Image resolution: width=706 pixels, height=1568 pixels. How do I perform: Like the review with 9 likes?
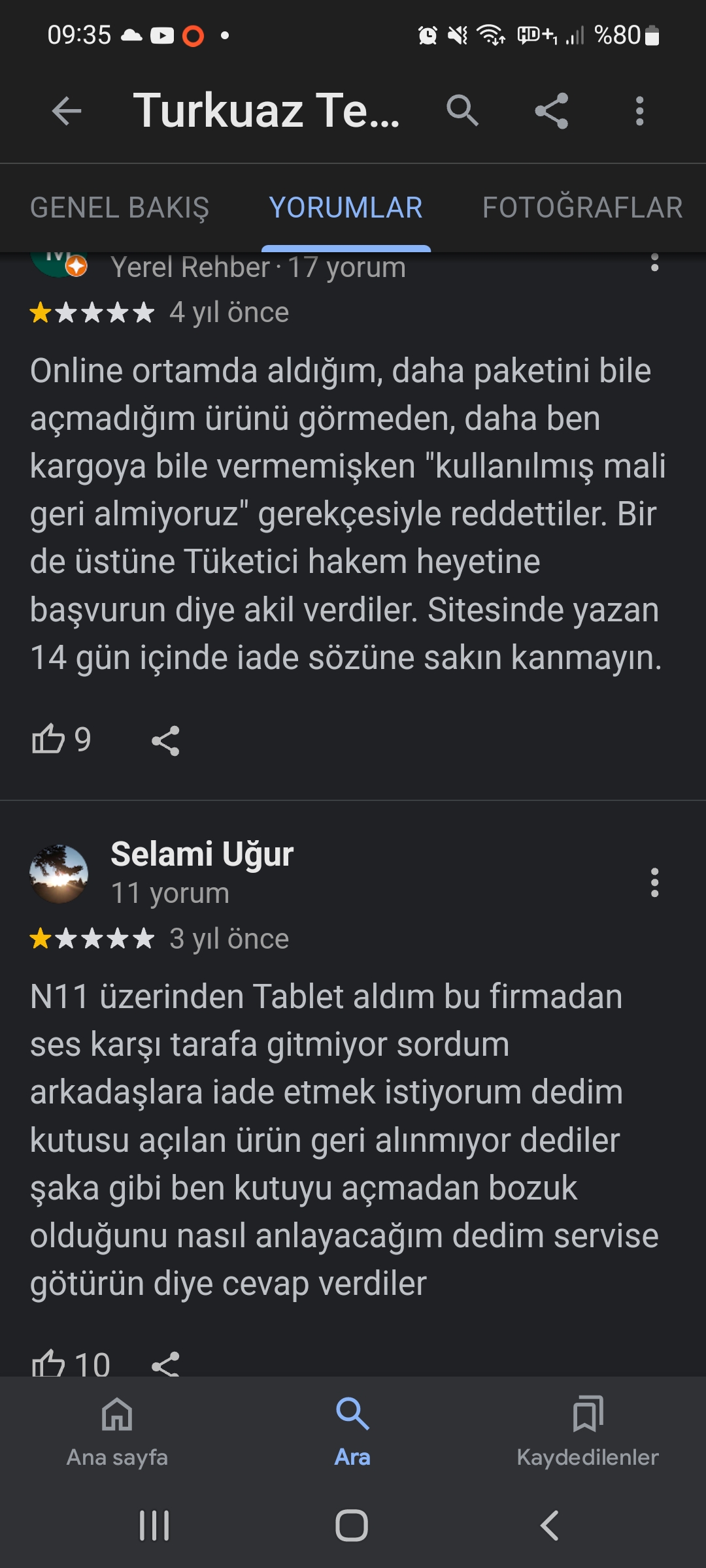click(49, 740)
